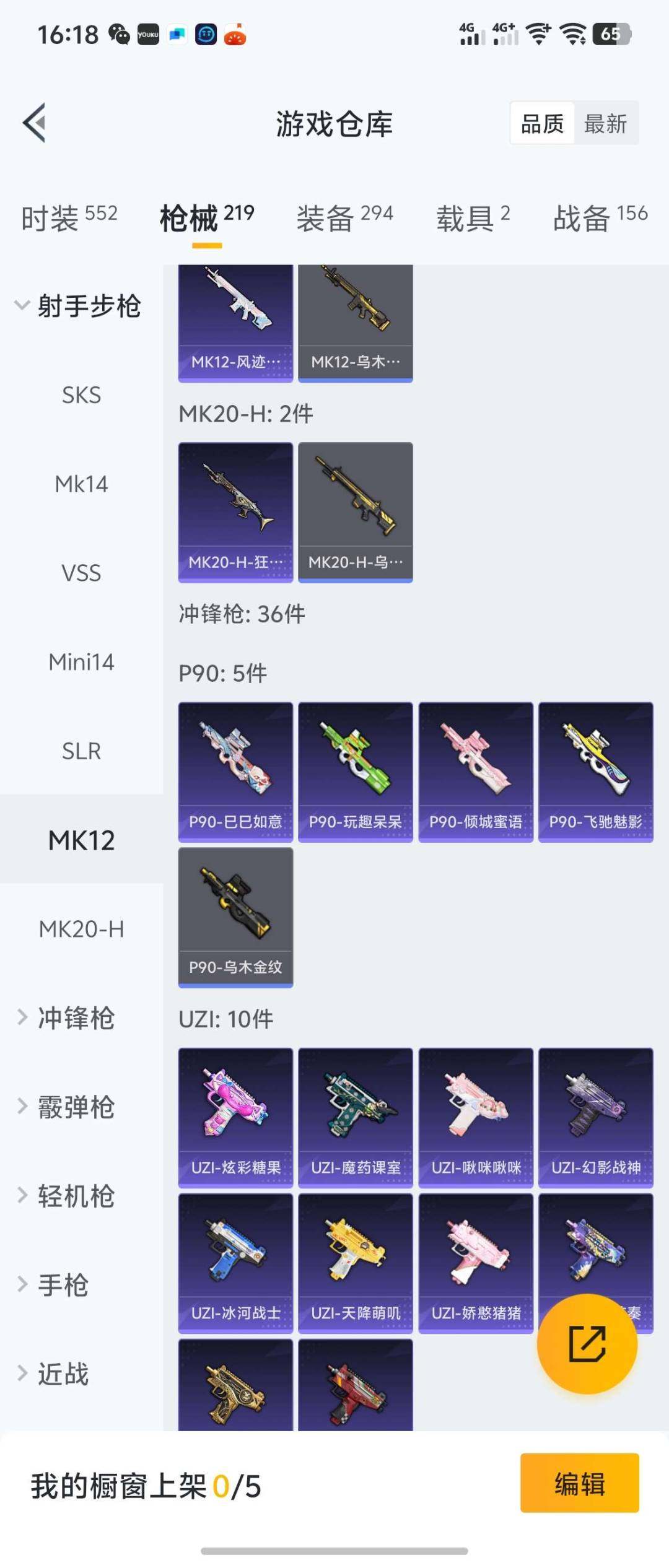Switch to the 时装 tab
Image resolution: width=669 pixels, height=1568 pixels.
click(x=69, y=218)
